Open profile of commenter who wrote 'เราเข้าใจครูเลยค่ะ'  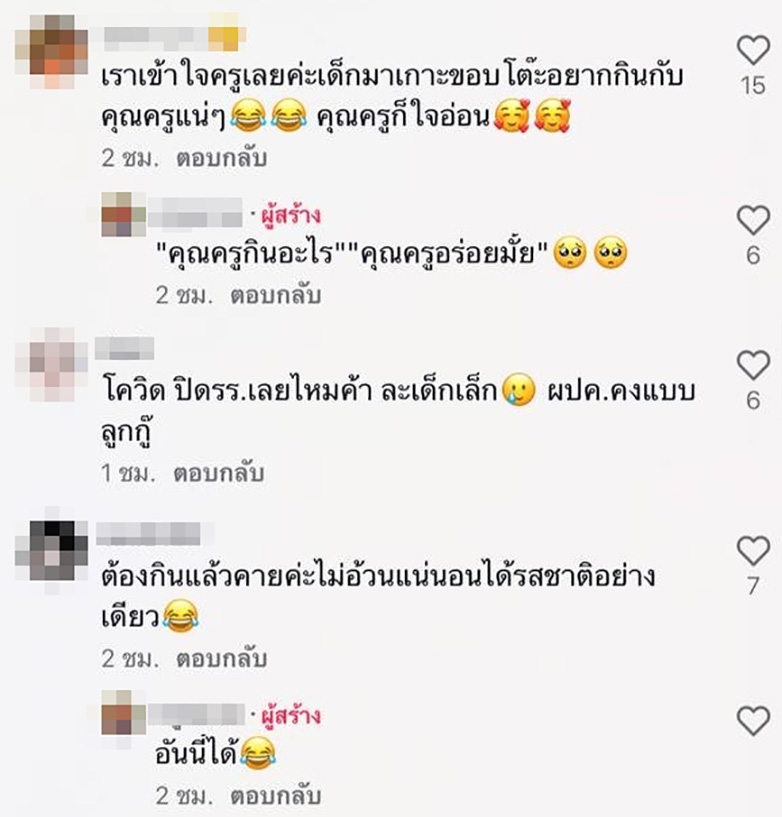click(58, 48)
